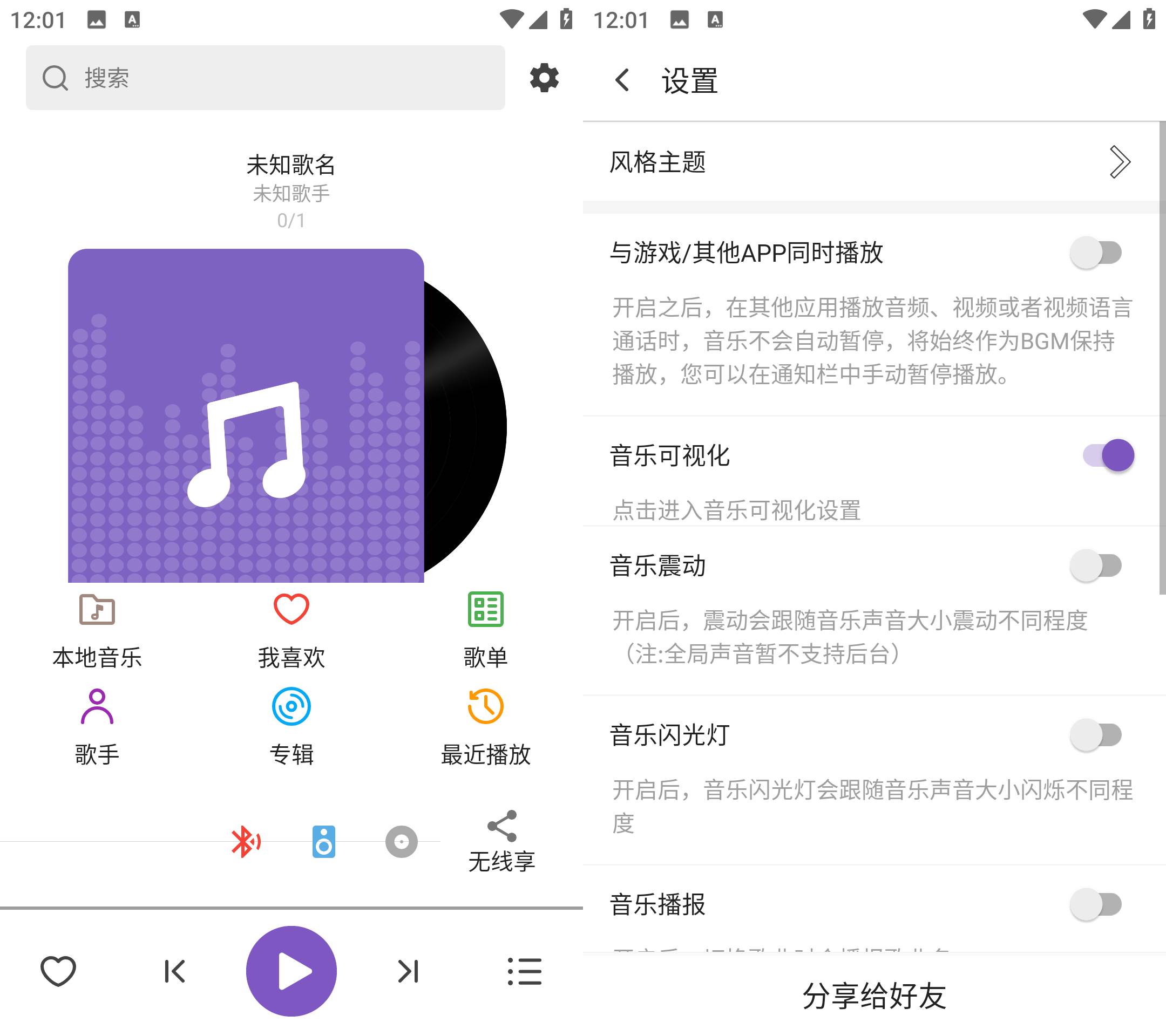Go to the previous track
The height and width of the screenshot is (1036, 1166).
click(x=174, y=970)
